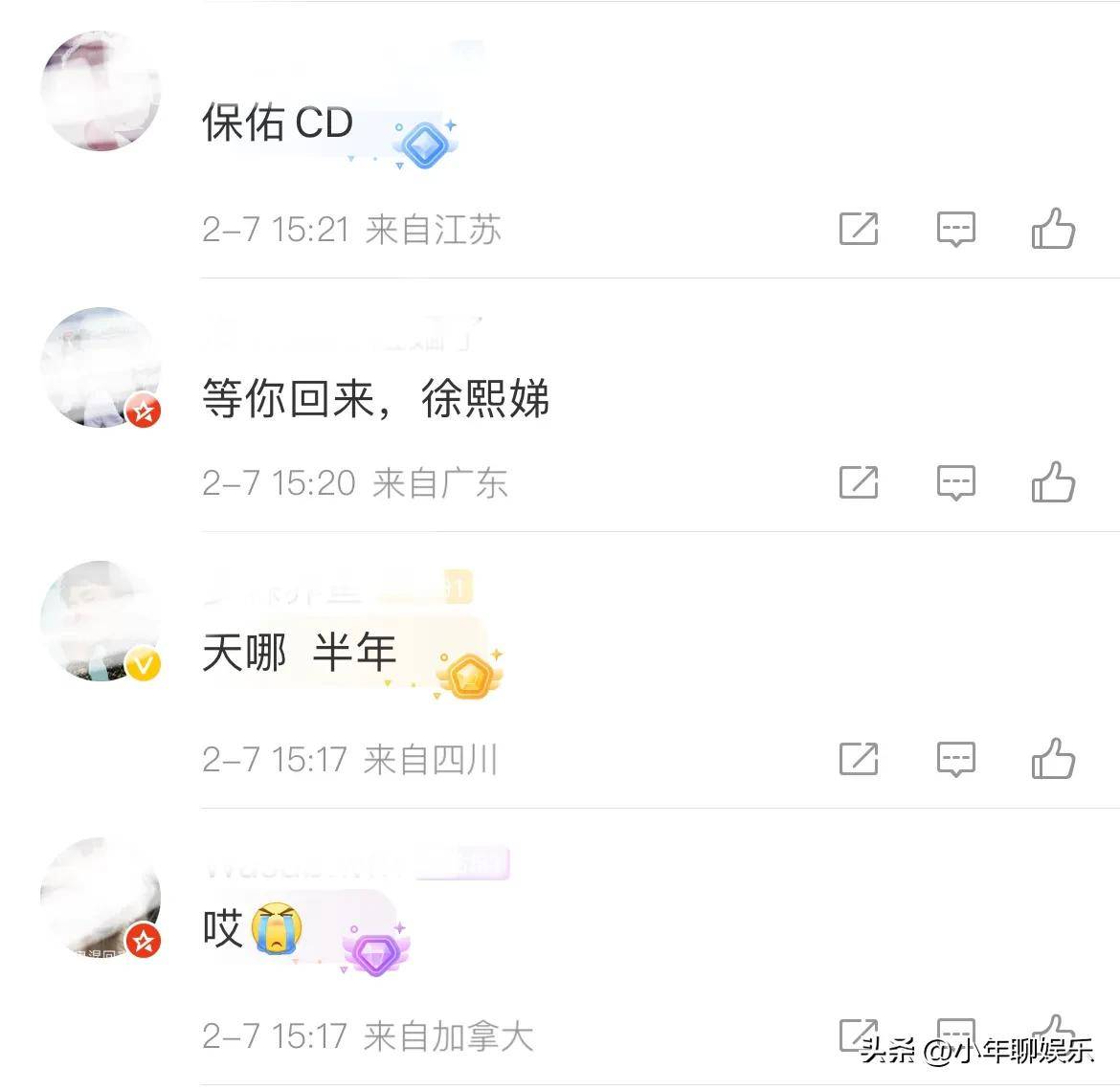1120x1090 pixels.
Task: Like the comment '保佑 CD'
Action: click(x=1053, y=229)
